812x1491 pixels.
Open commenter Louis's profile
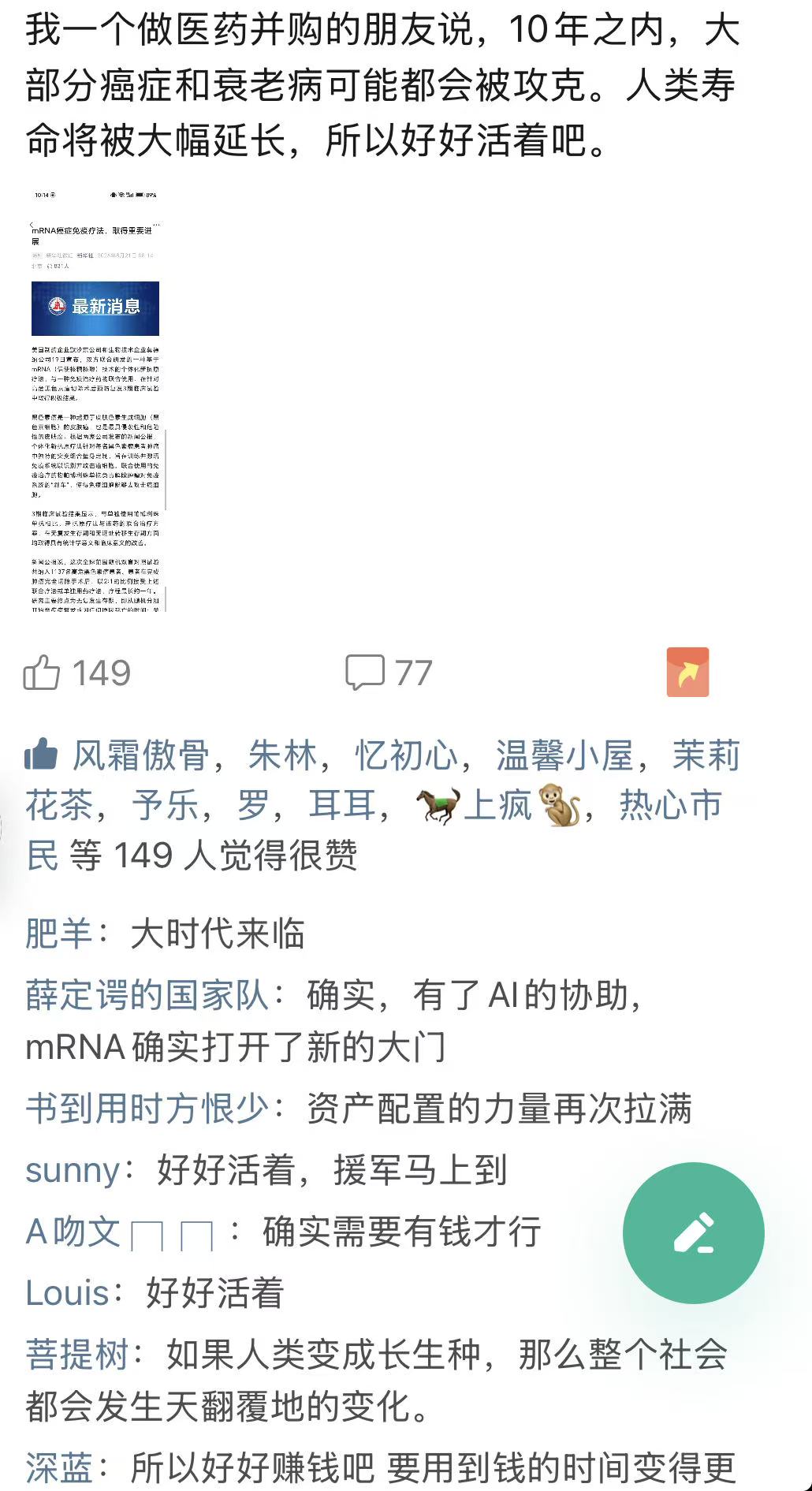pos(67,1293)
